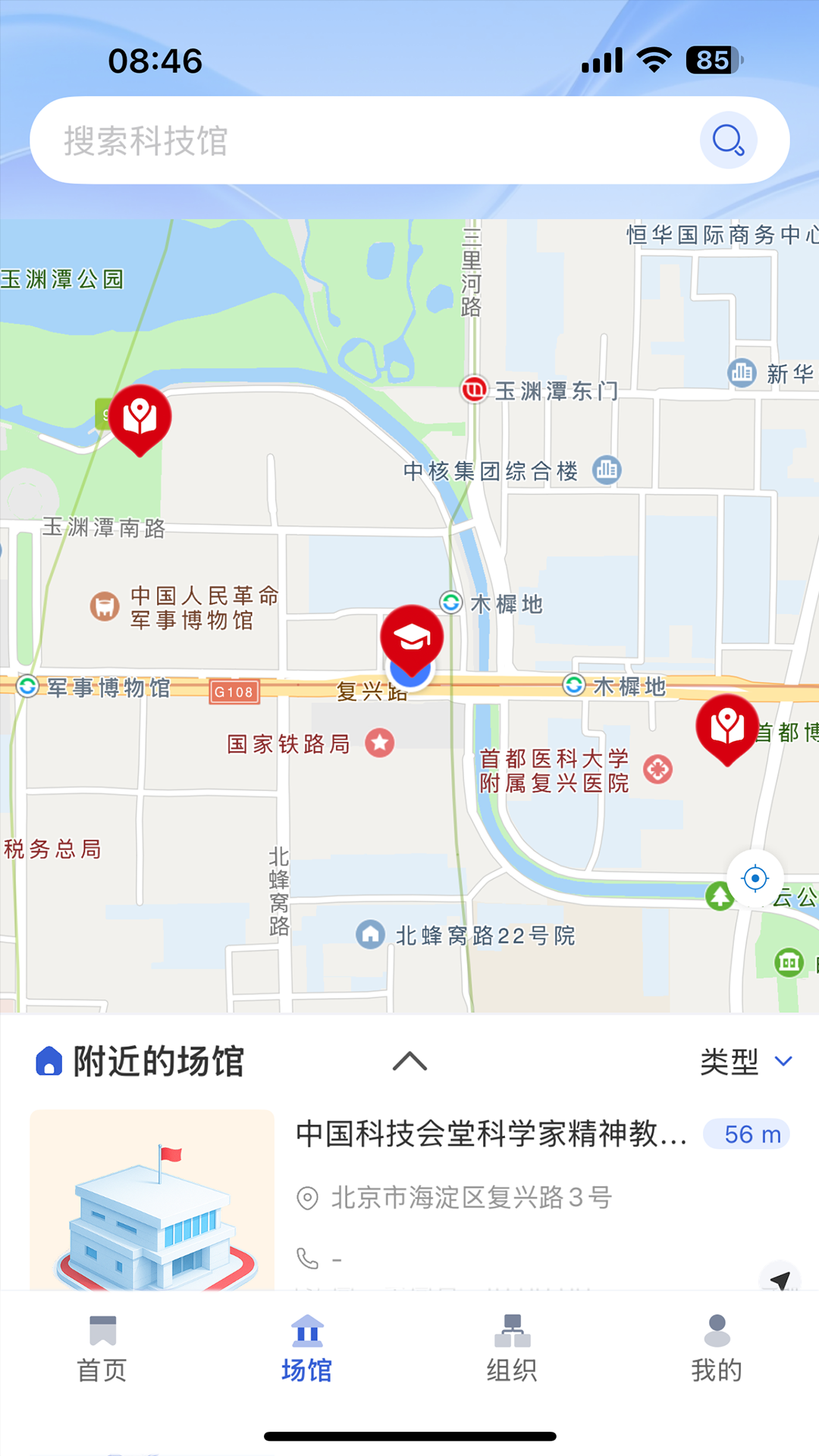Click the 56 m distance badge
819x1456 pixels.
coord(746,1134)
